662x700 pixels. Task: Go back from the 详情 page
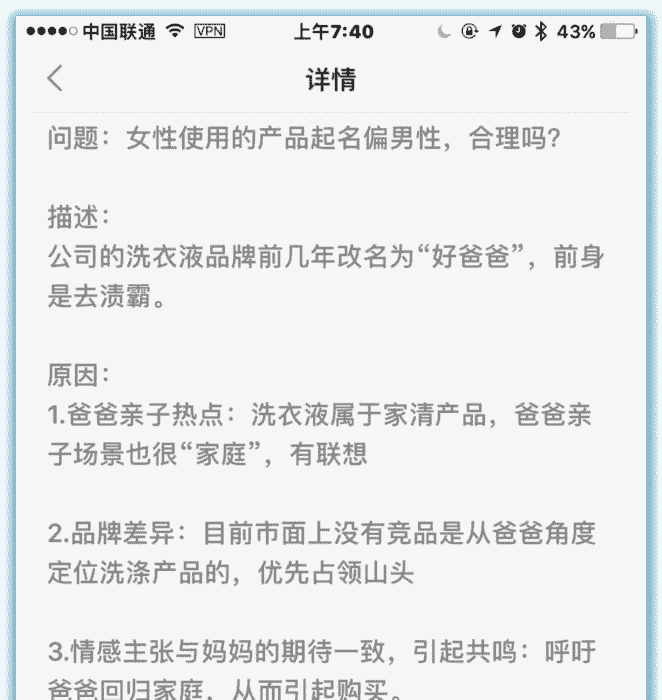click(x=55, y=79)
